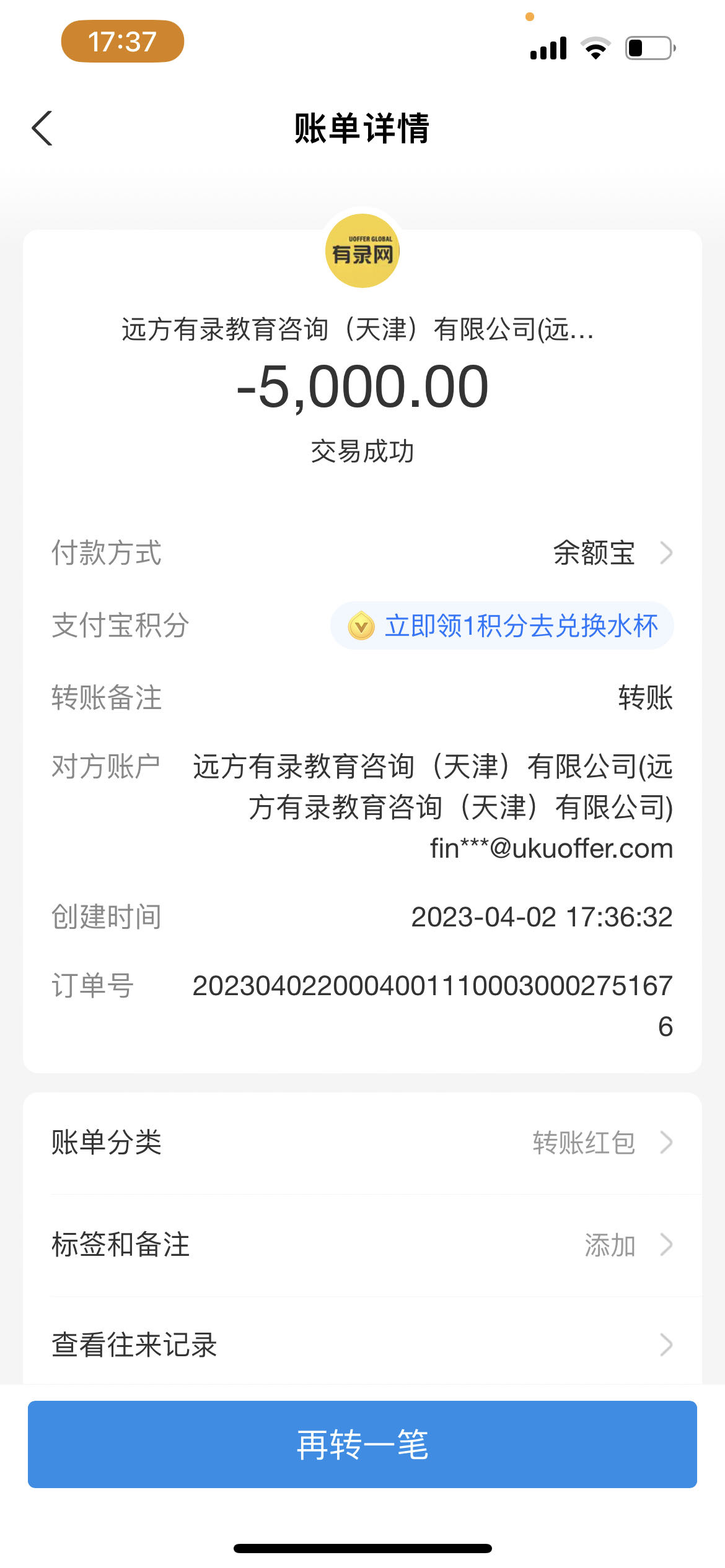Screen dimensions: 725x1568
Task: Tap the 再转一笔 button
Action: (362, 1444)
